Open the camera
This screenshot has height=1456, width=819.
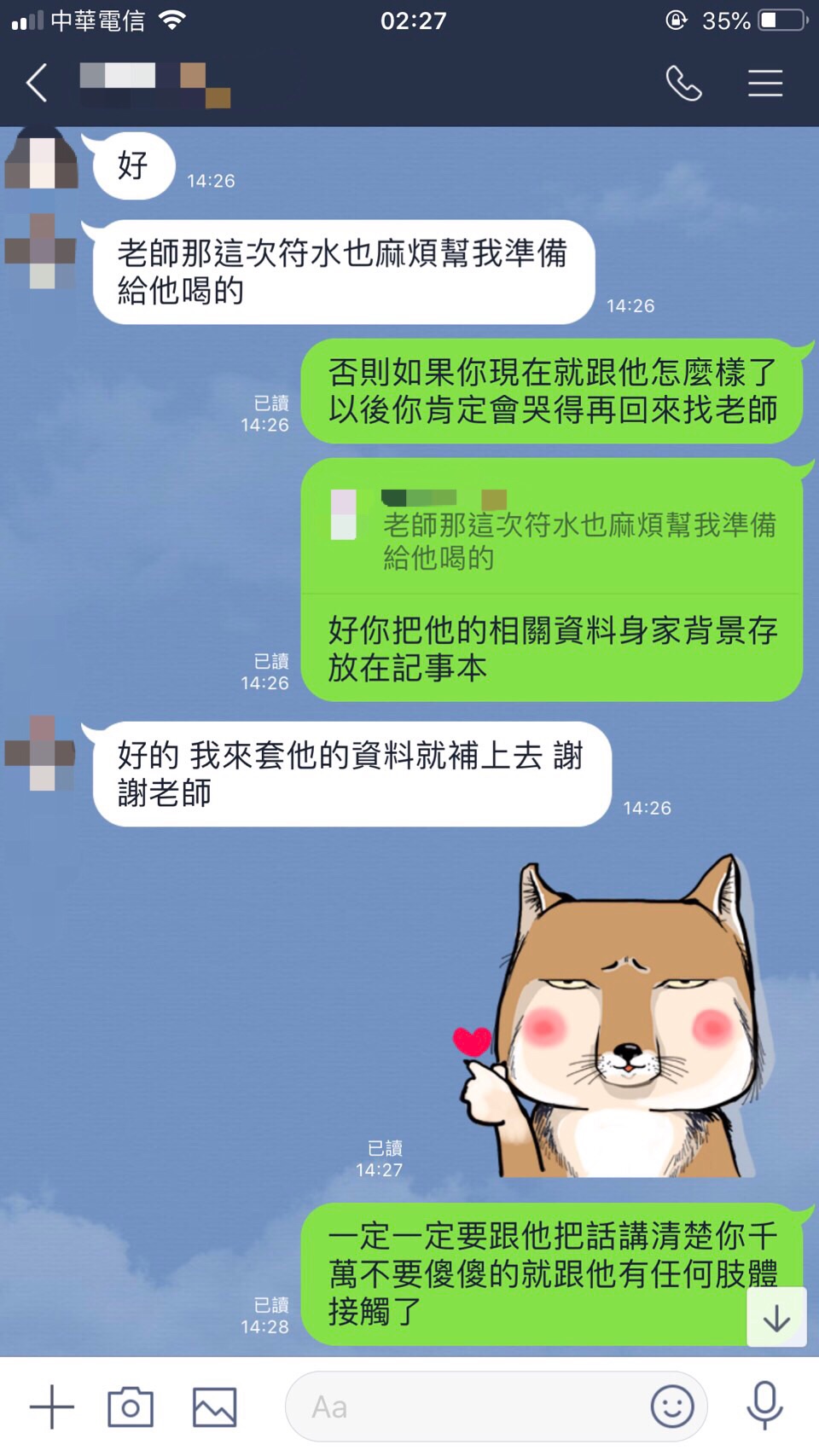coord(131,1407)
